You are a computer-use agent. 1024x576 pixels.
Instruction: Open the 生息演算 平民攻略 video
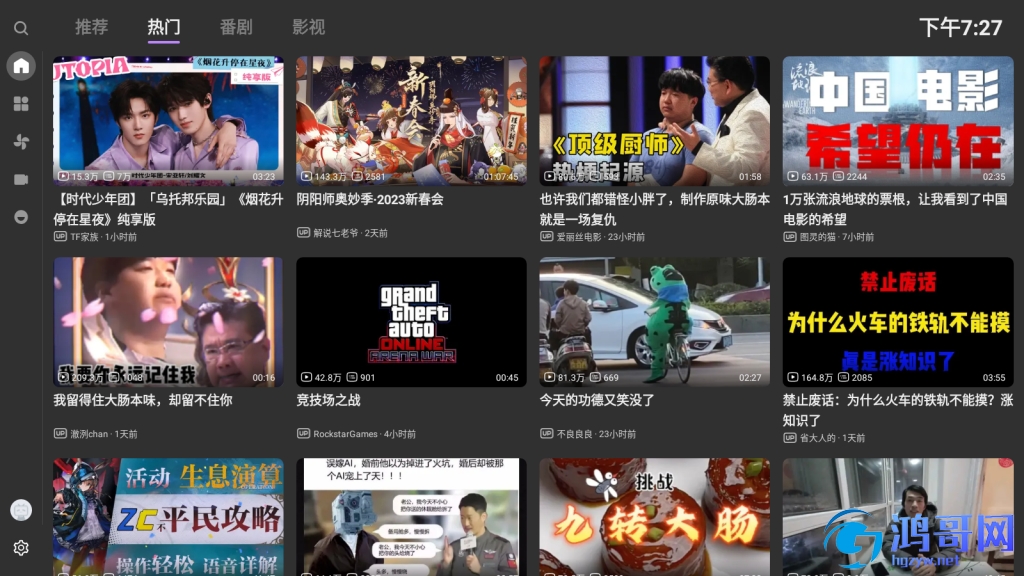(168, 516)
